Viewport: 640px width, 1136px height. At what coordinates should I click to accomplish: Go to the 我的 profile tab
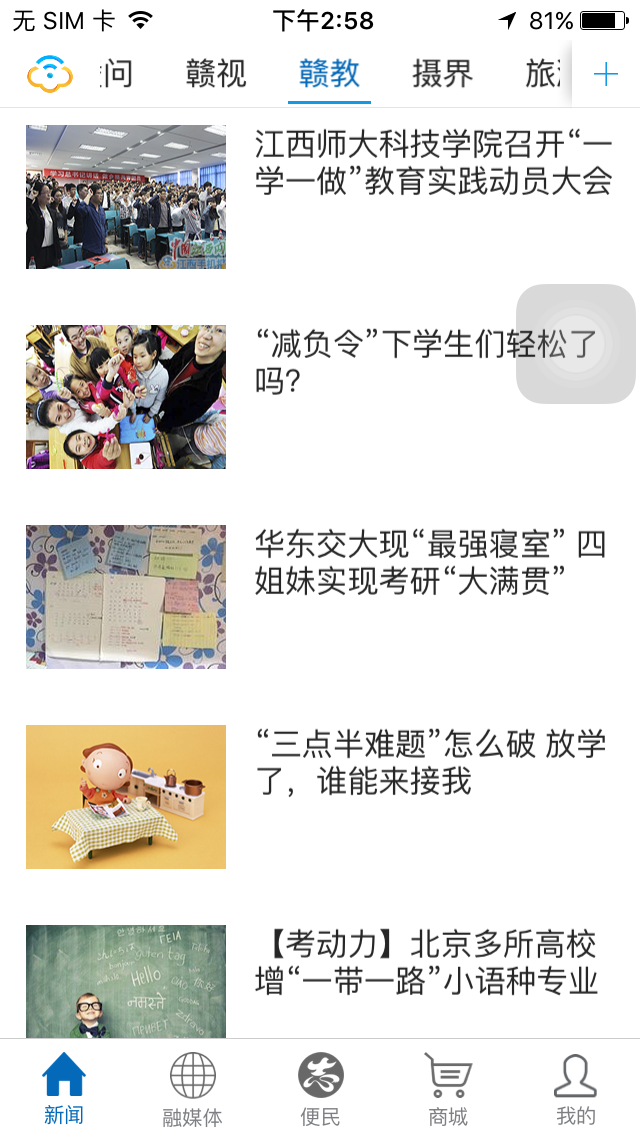point(576,1088)
